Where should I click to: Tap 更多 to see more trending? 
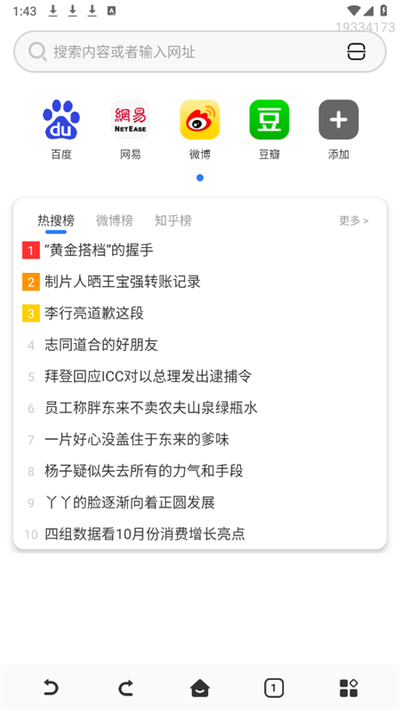(354, 221)
